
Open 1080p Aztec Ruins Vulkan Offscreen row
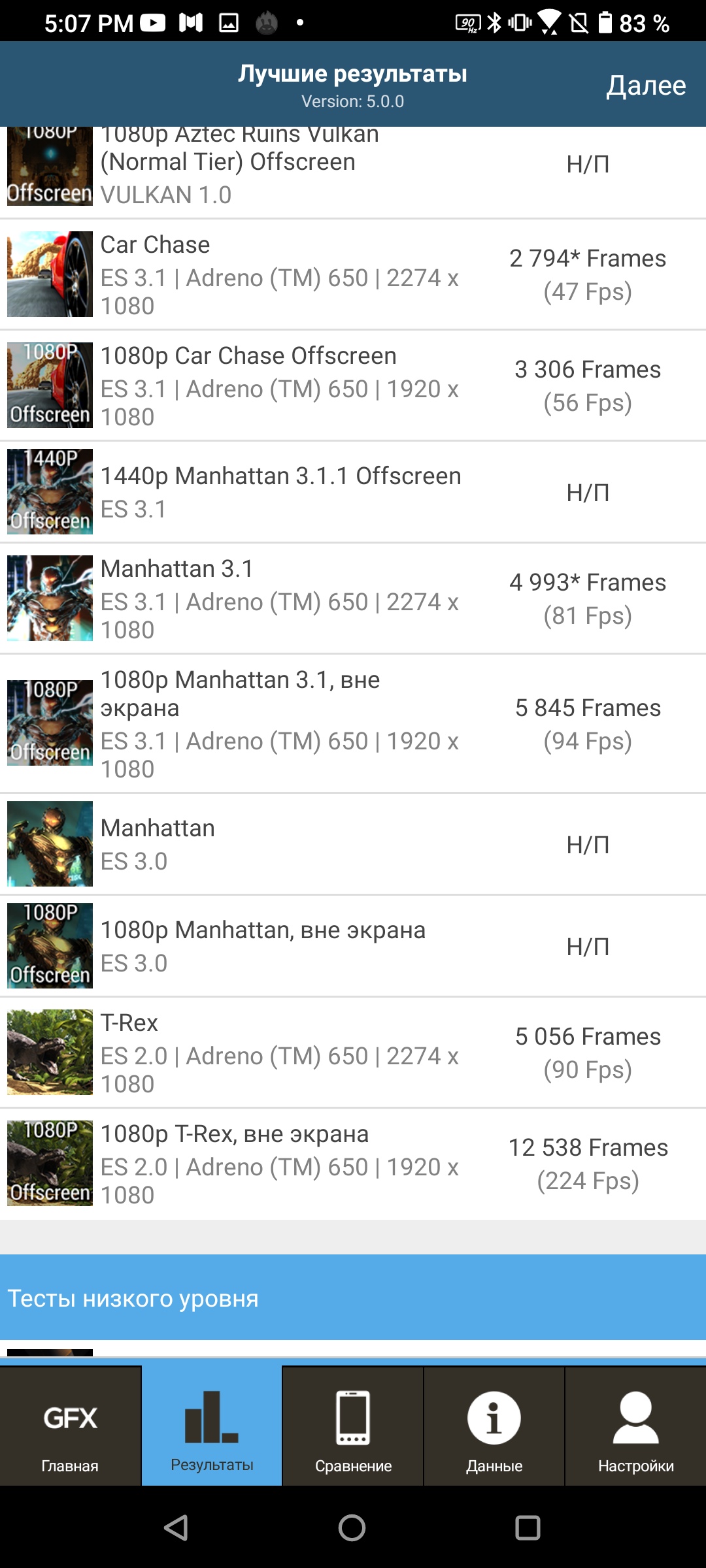tap(353, 167)
